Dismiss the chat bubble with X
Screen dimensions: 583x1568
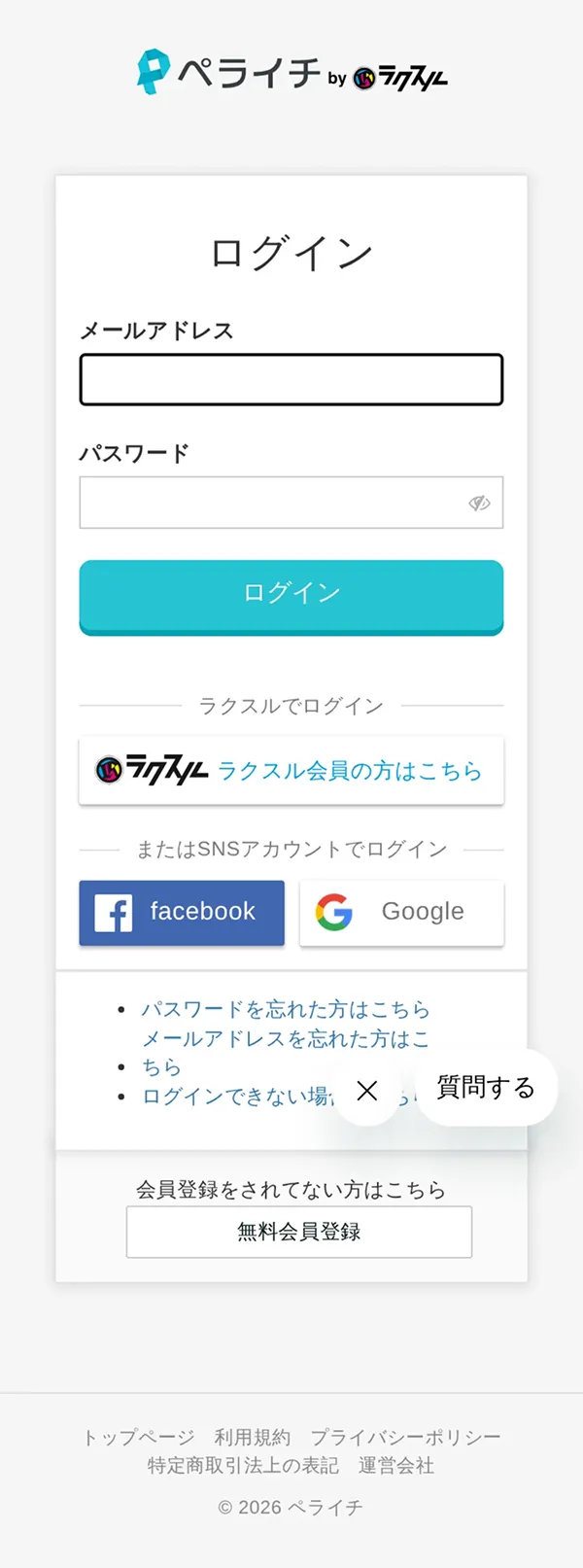367,1090
